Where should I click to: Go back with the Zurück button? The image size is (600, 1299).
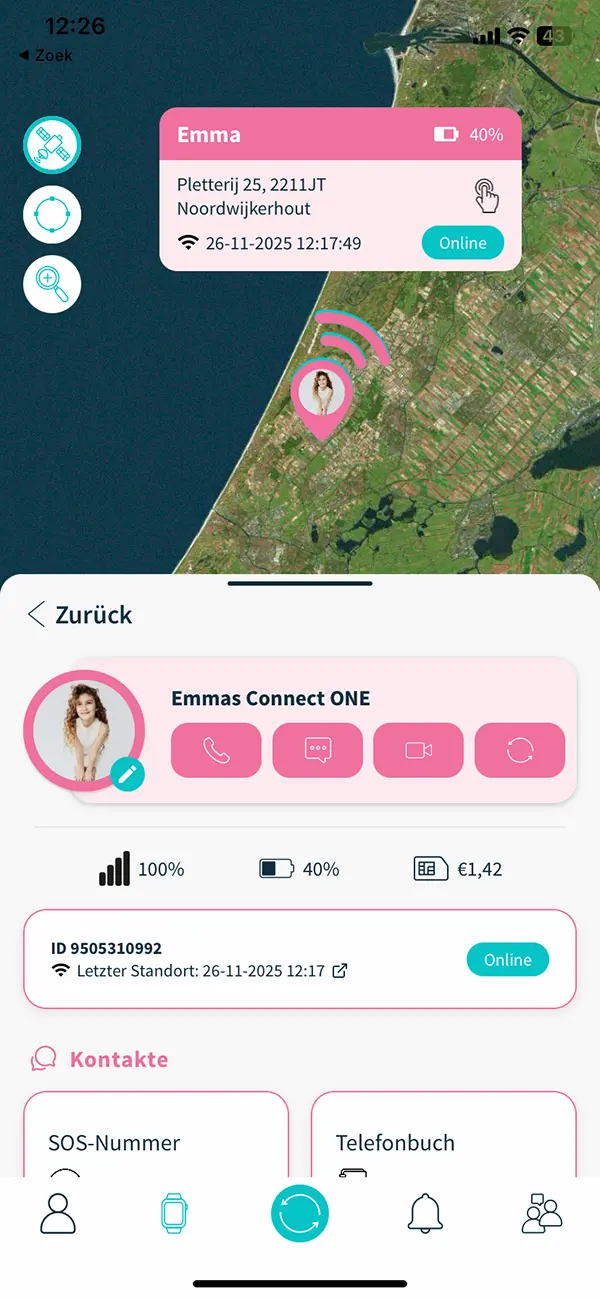[x=80, y=614]
